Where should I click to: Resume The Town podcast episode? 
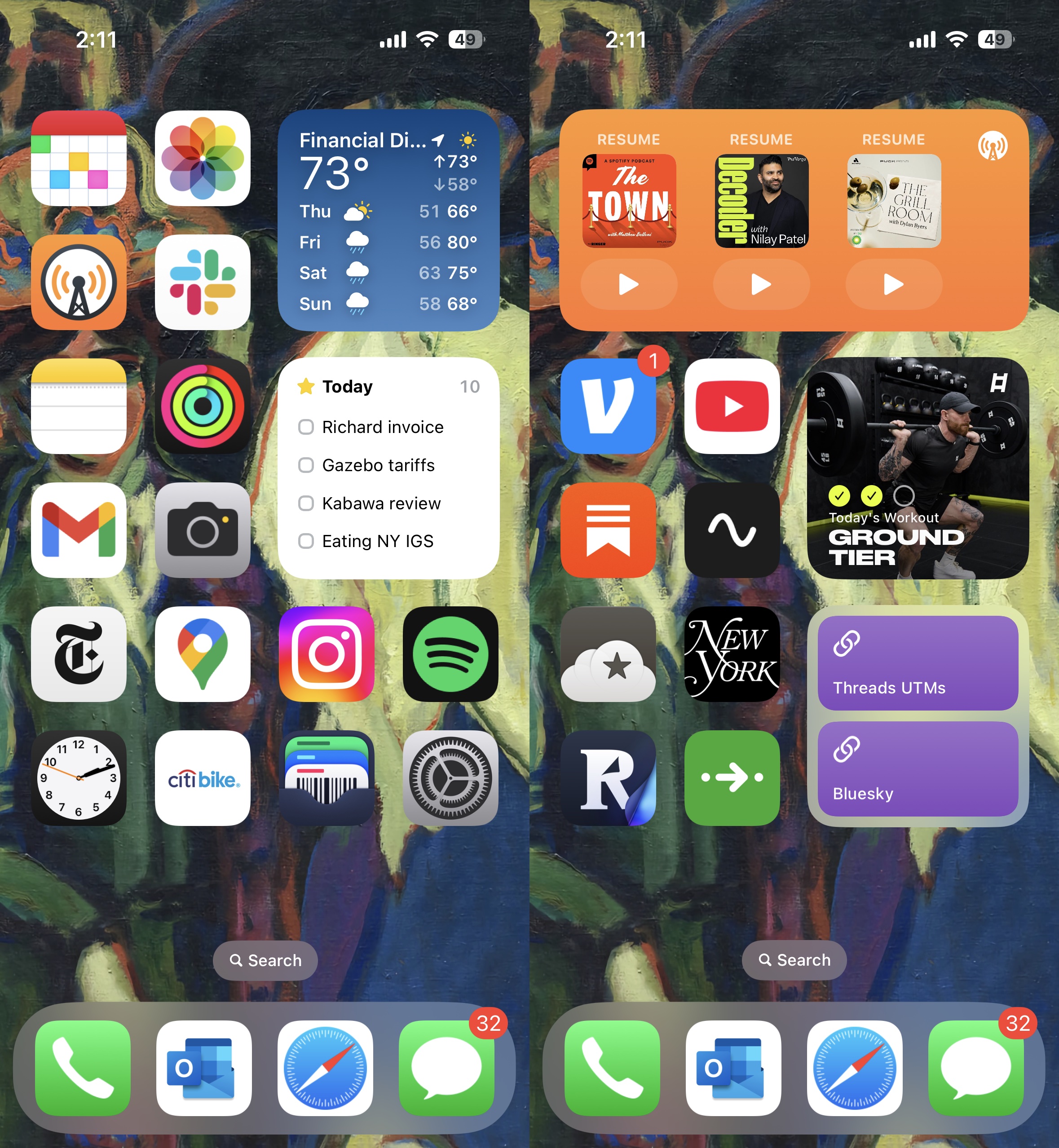[x=629, y=284]
